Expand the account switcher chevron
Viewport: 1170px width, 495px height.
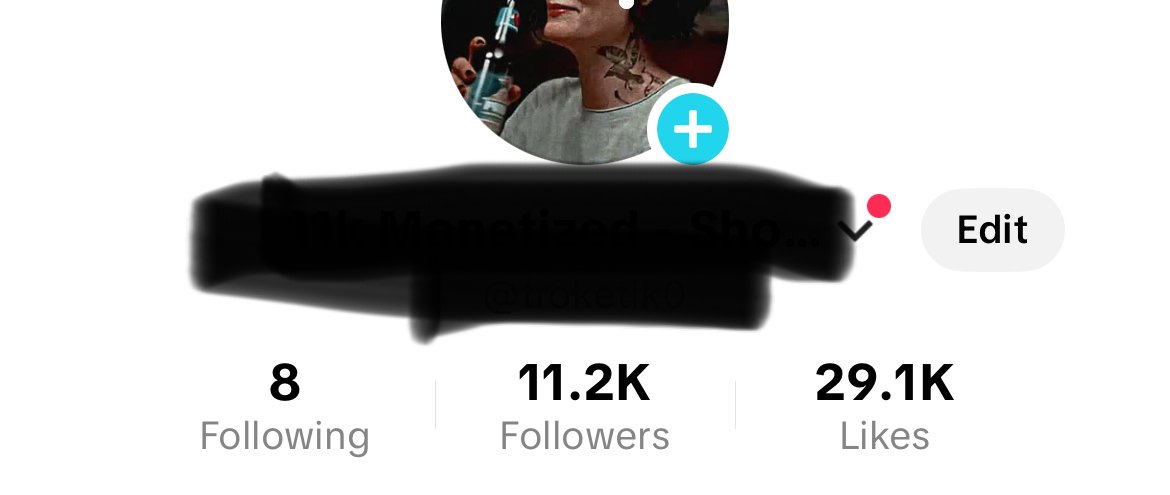coord(856,231)
